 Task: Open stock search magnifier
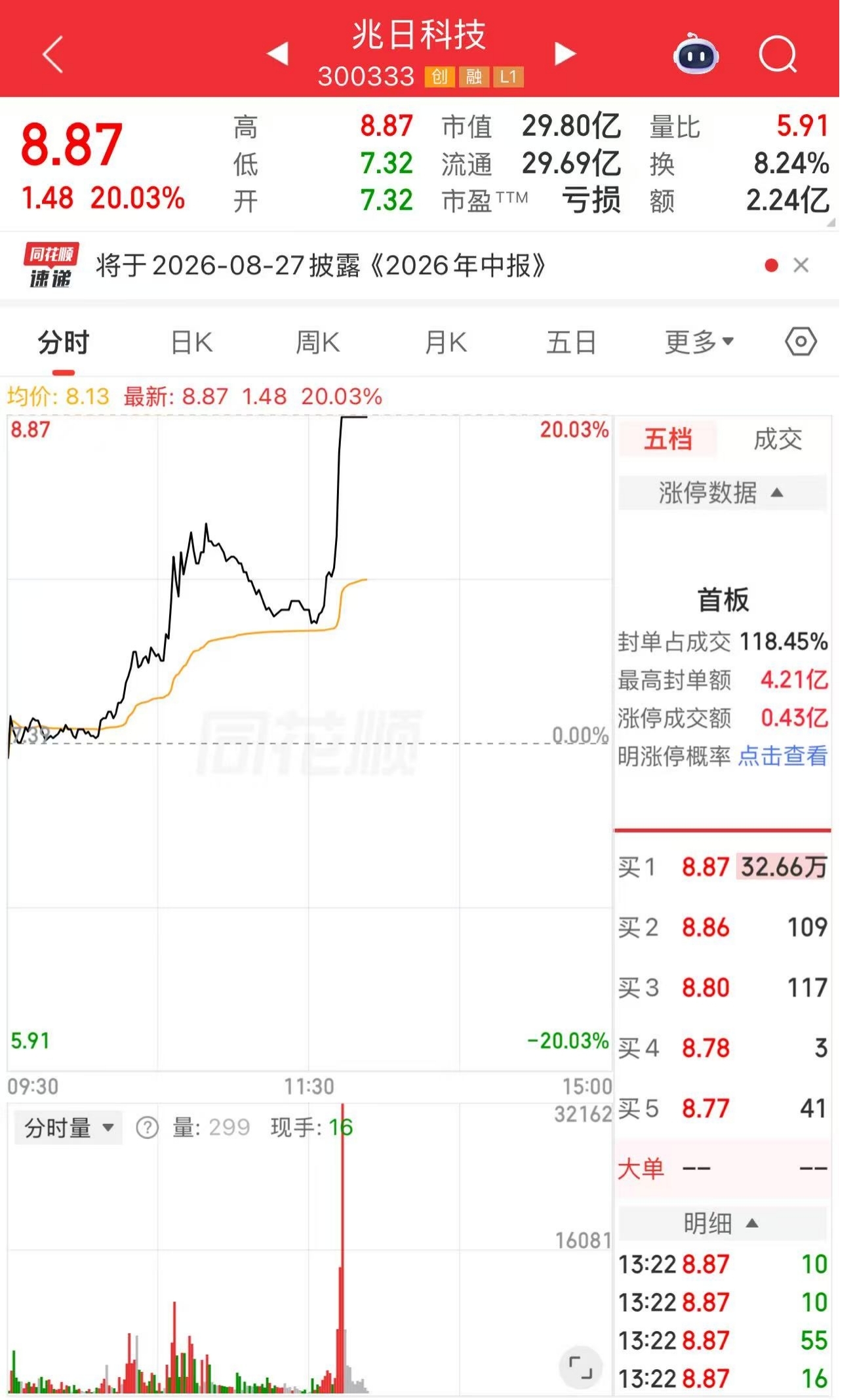pos(778,54)
